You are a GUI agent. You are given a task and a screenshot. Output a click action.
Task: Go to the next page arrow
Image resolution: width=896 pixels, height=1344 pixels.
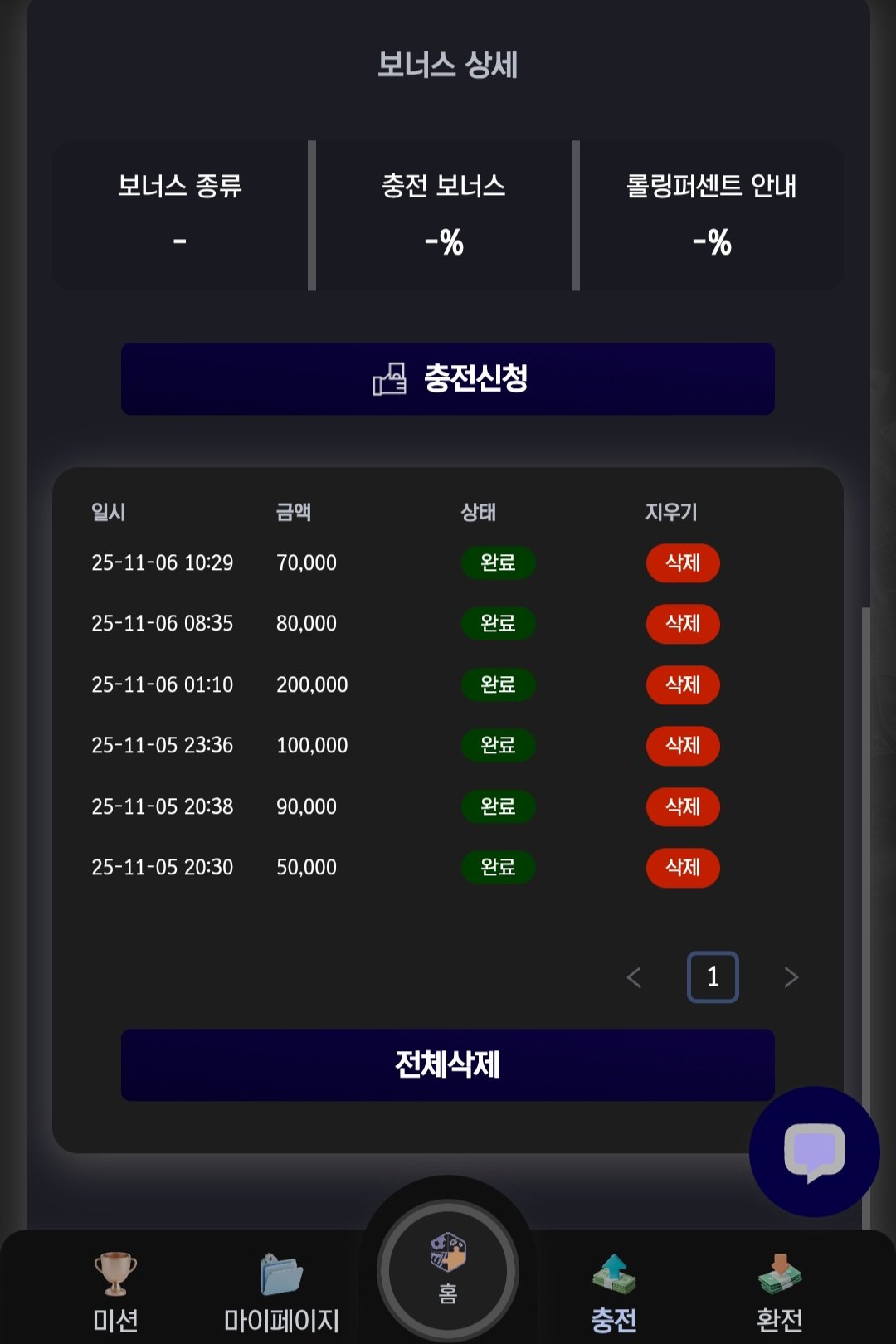click(791, 977)
